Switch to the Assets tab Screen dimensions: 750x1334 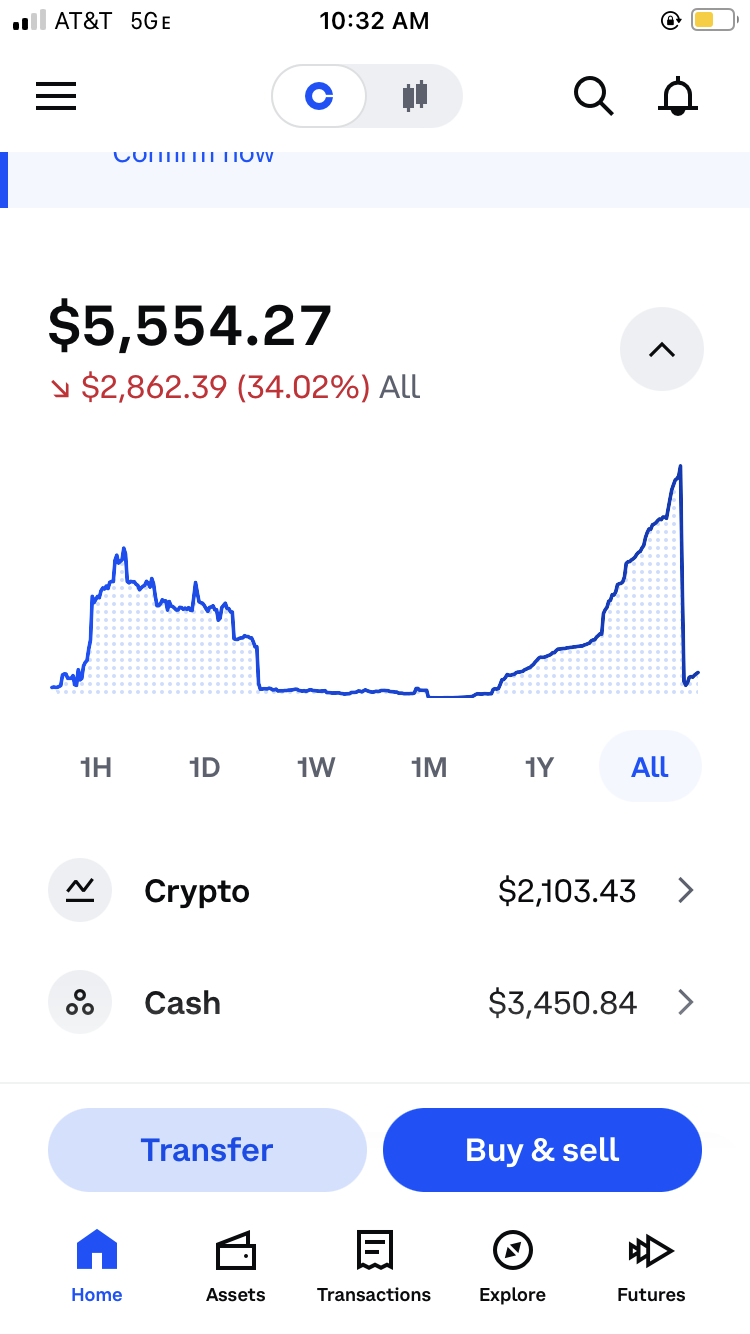pyautogui.click(x=236, y=1266)
